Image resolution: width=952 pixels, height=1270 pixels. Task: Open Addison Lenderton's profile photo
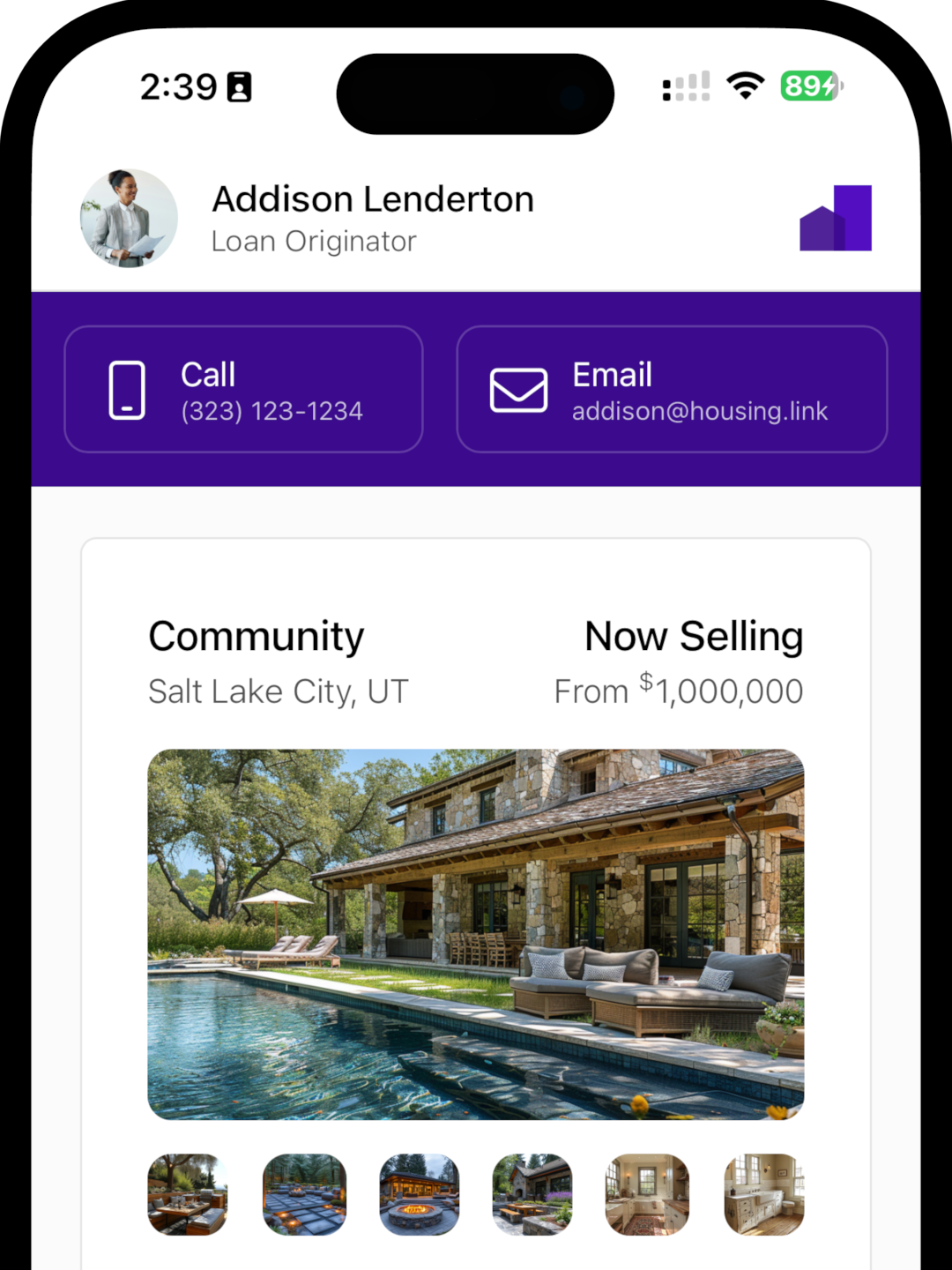click(x=130, y=219)
